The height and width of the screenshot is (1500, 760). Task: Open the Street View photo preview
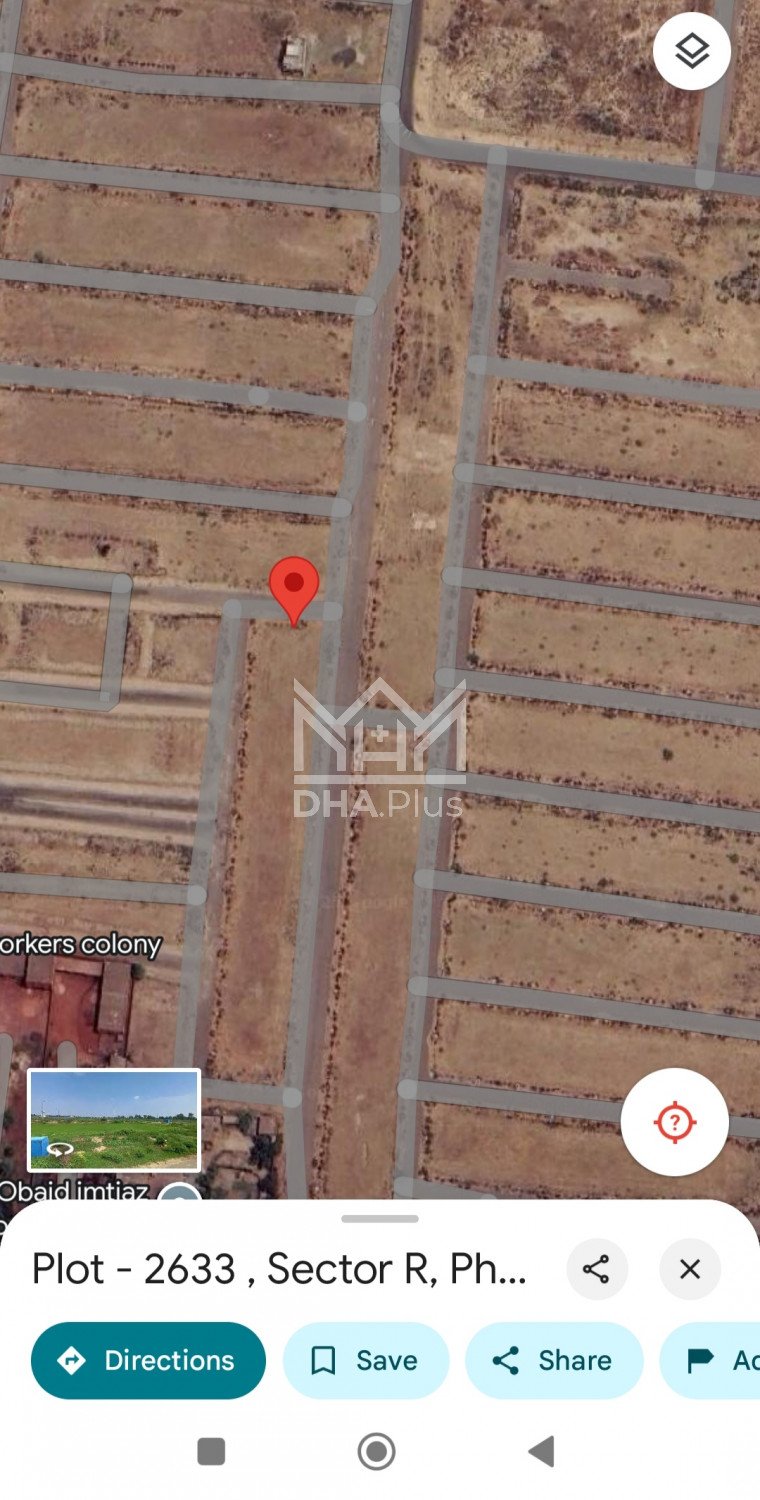coord(114,1120)
